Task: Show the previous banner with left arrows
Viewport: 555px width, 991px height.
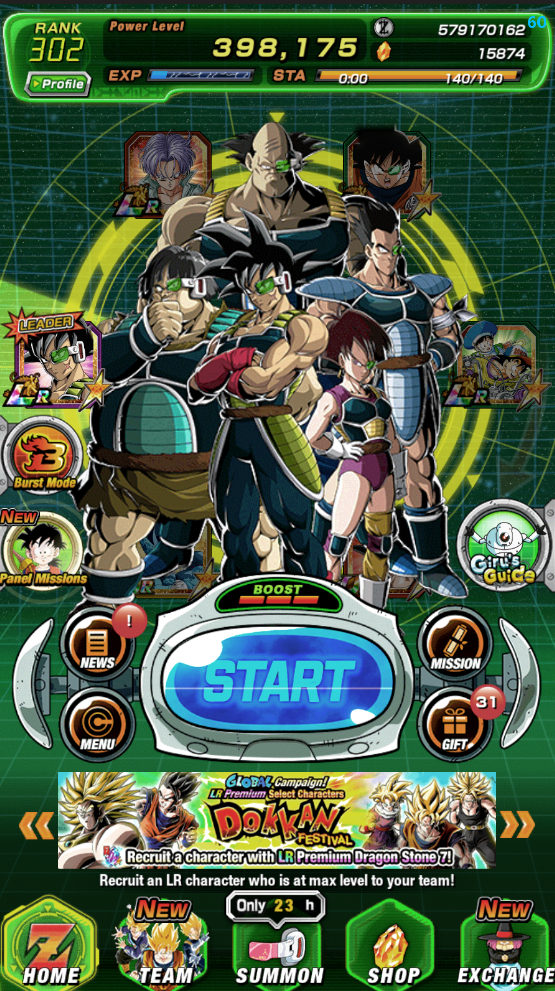Action: [x=36, y=825]
